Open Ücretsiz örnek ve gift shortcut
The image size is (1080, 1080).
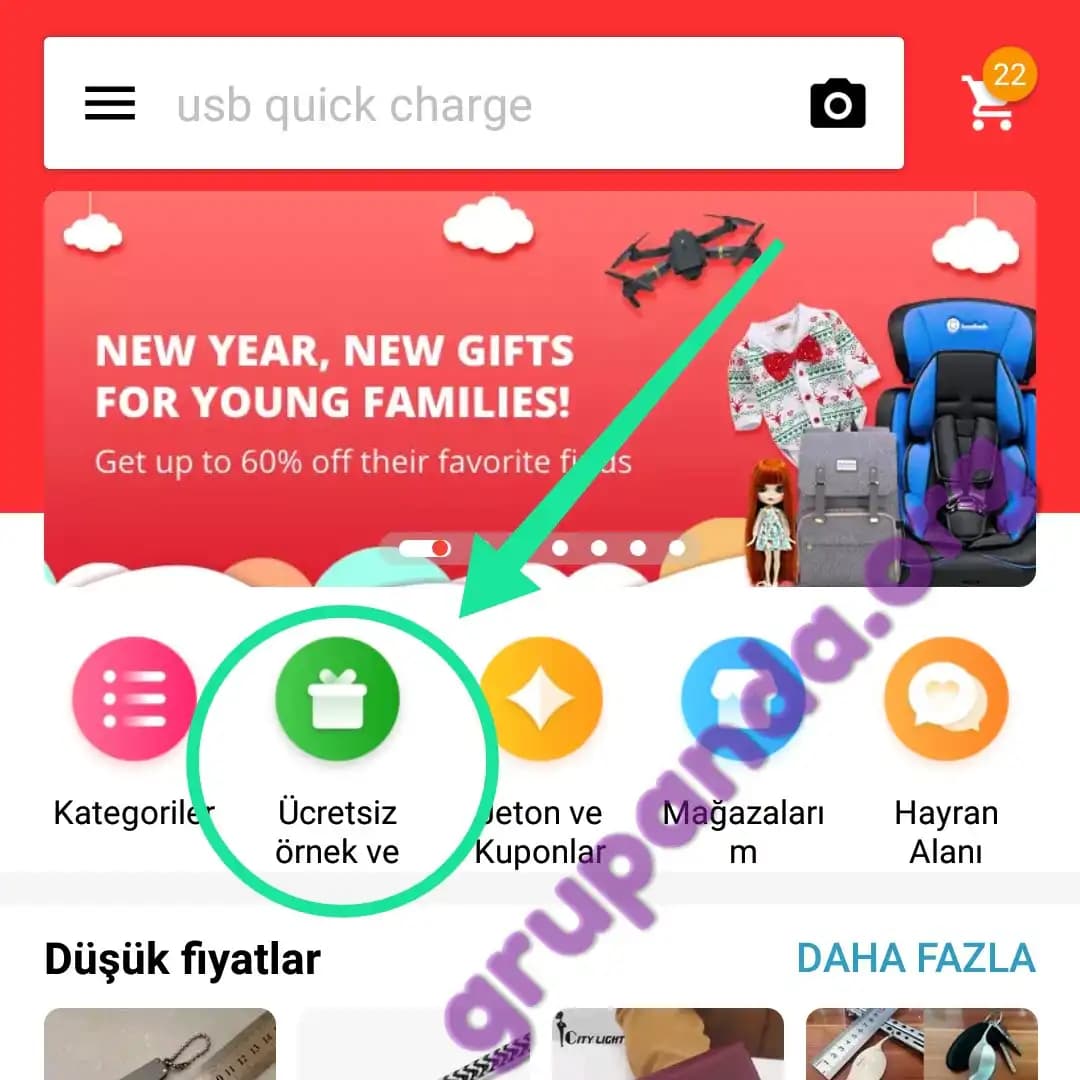tap(337, 700)
